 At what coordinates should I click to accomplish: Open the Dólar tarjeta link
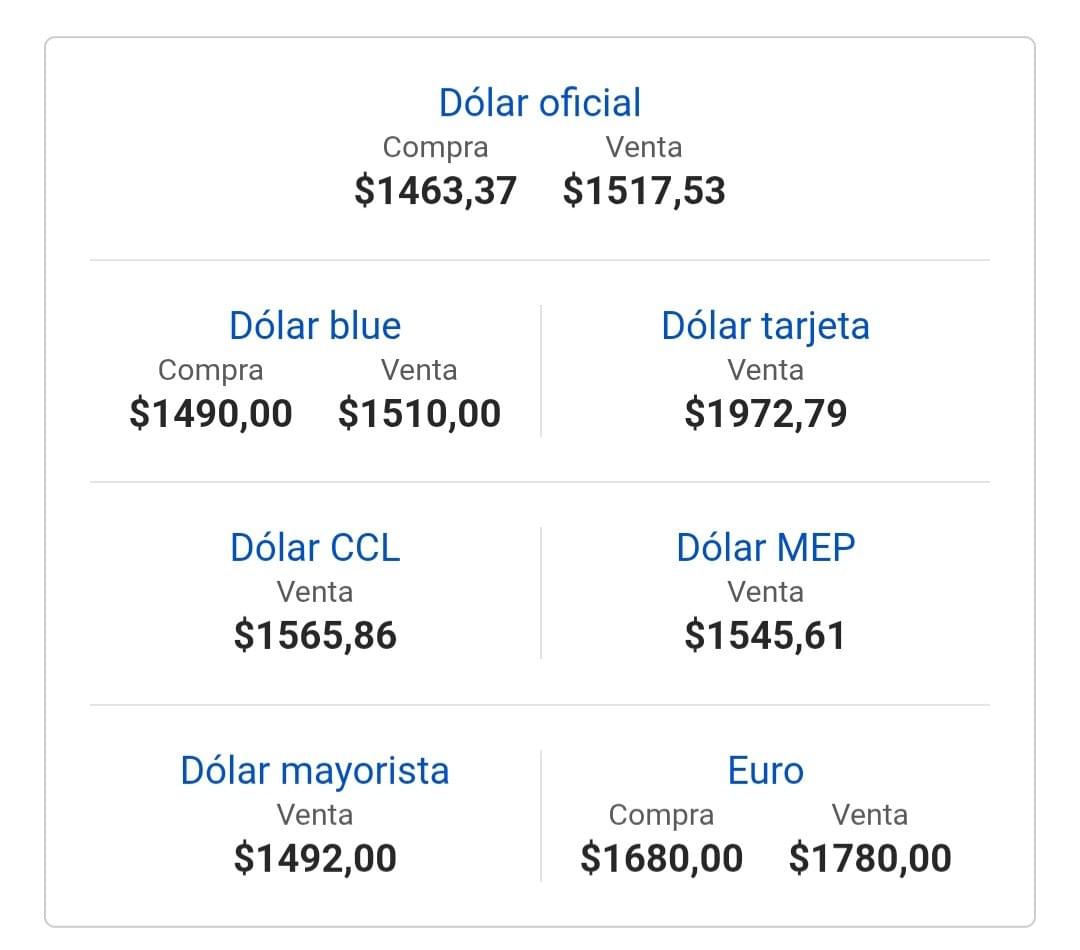pyautogui.click(x=765, y=326)
